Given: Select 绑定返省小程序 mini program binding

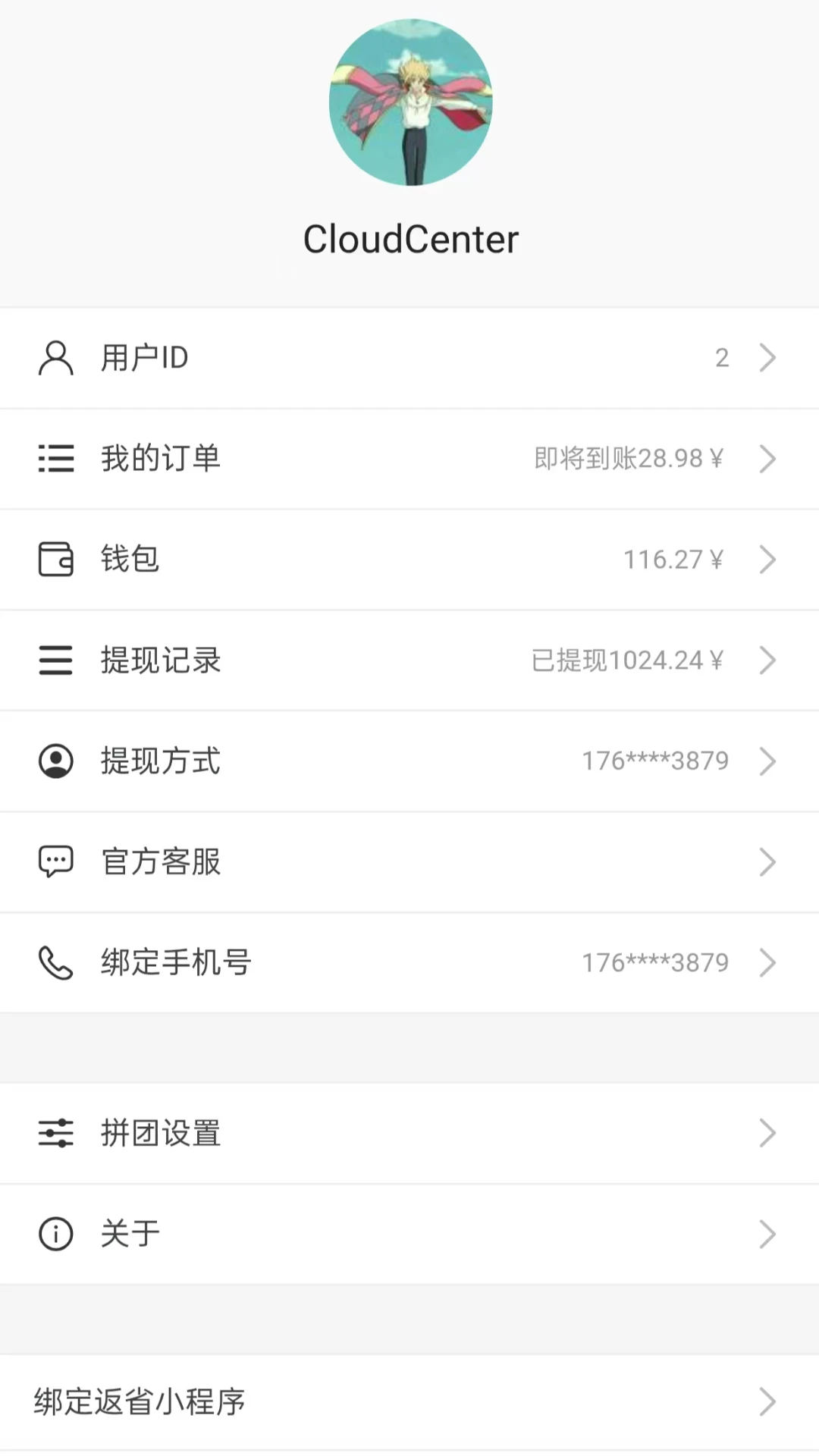Looking at the screenshot, I should [x=409, y=1402].
